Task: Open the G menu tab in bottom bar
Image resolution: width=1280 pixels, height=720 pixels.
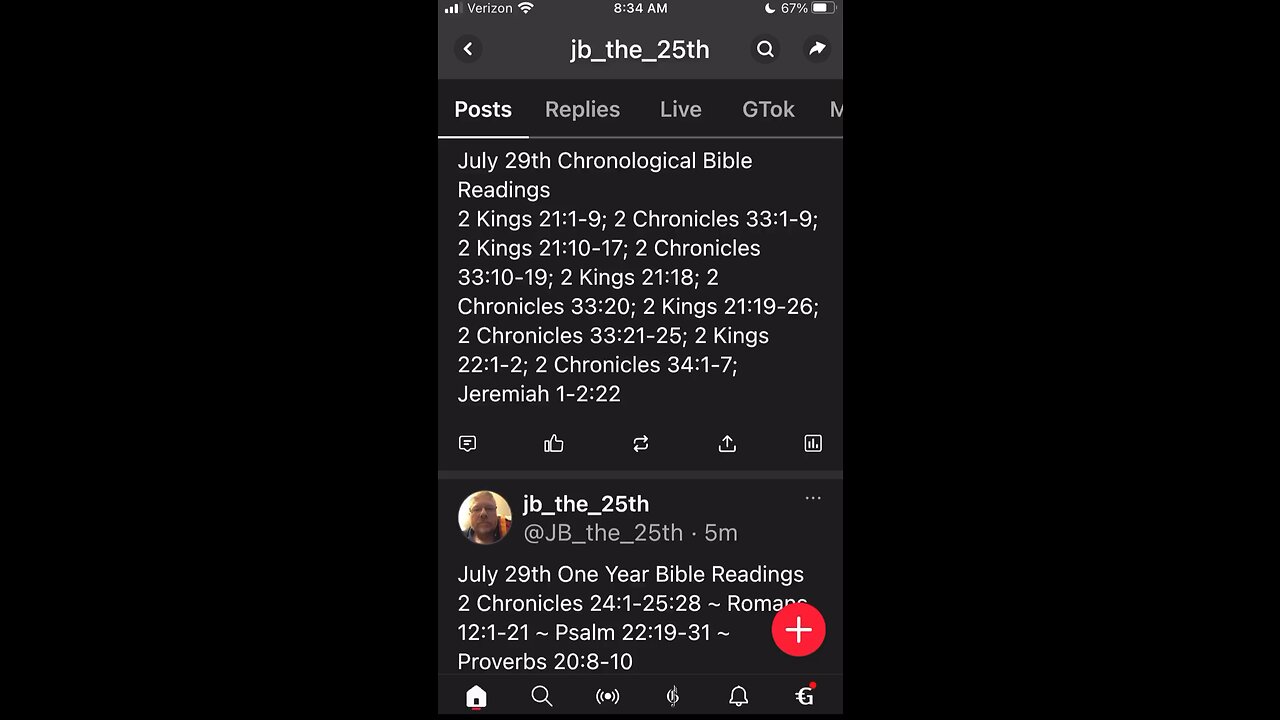Action: coord(804,696)
